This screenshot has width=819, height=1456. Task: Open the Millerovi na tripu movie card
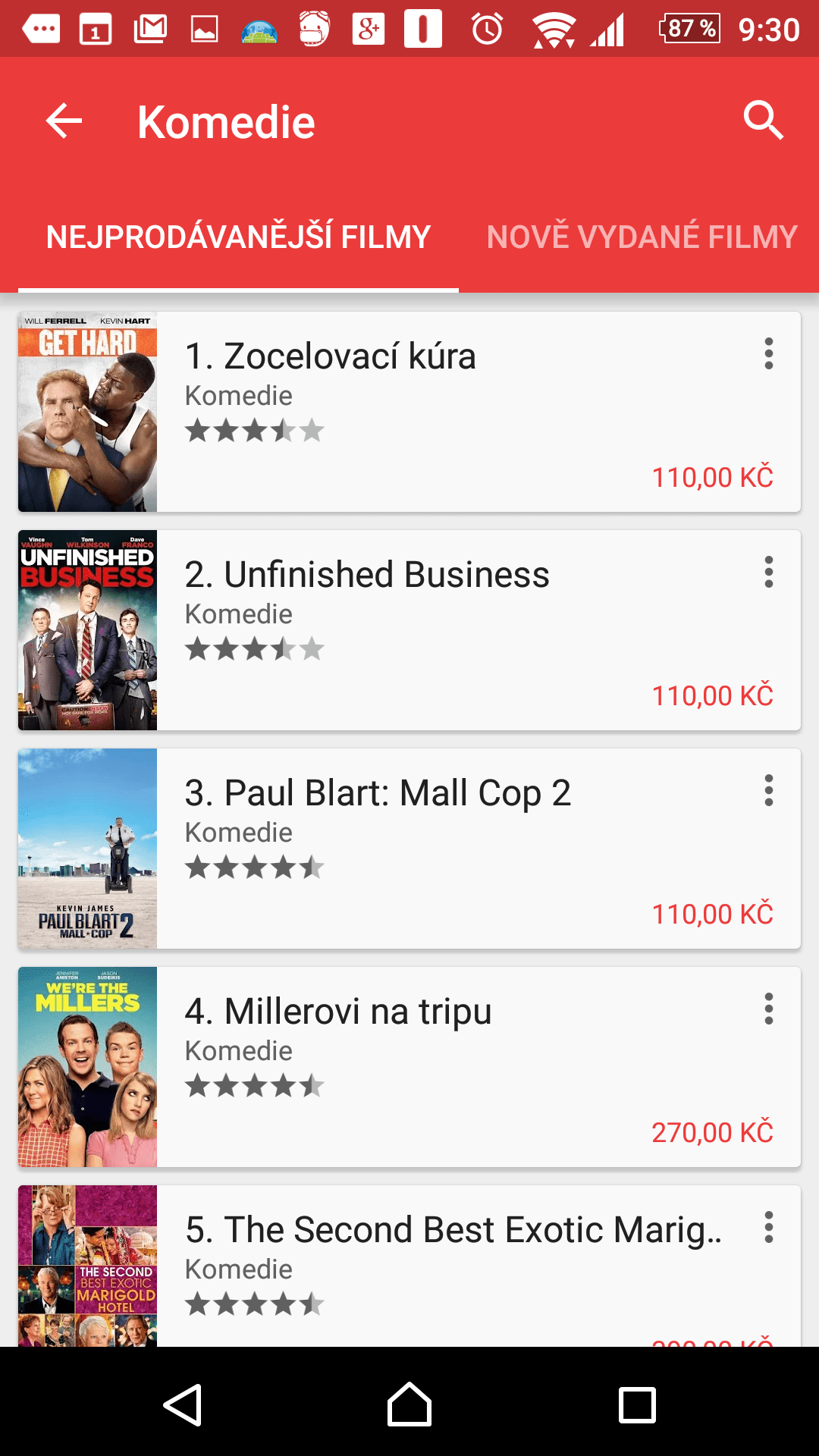(x=409, y=1067)
